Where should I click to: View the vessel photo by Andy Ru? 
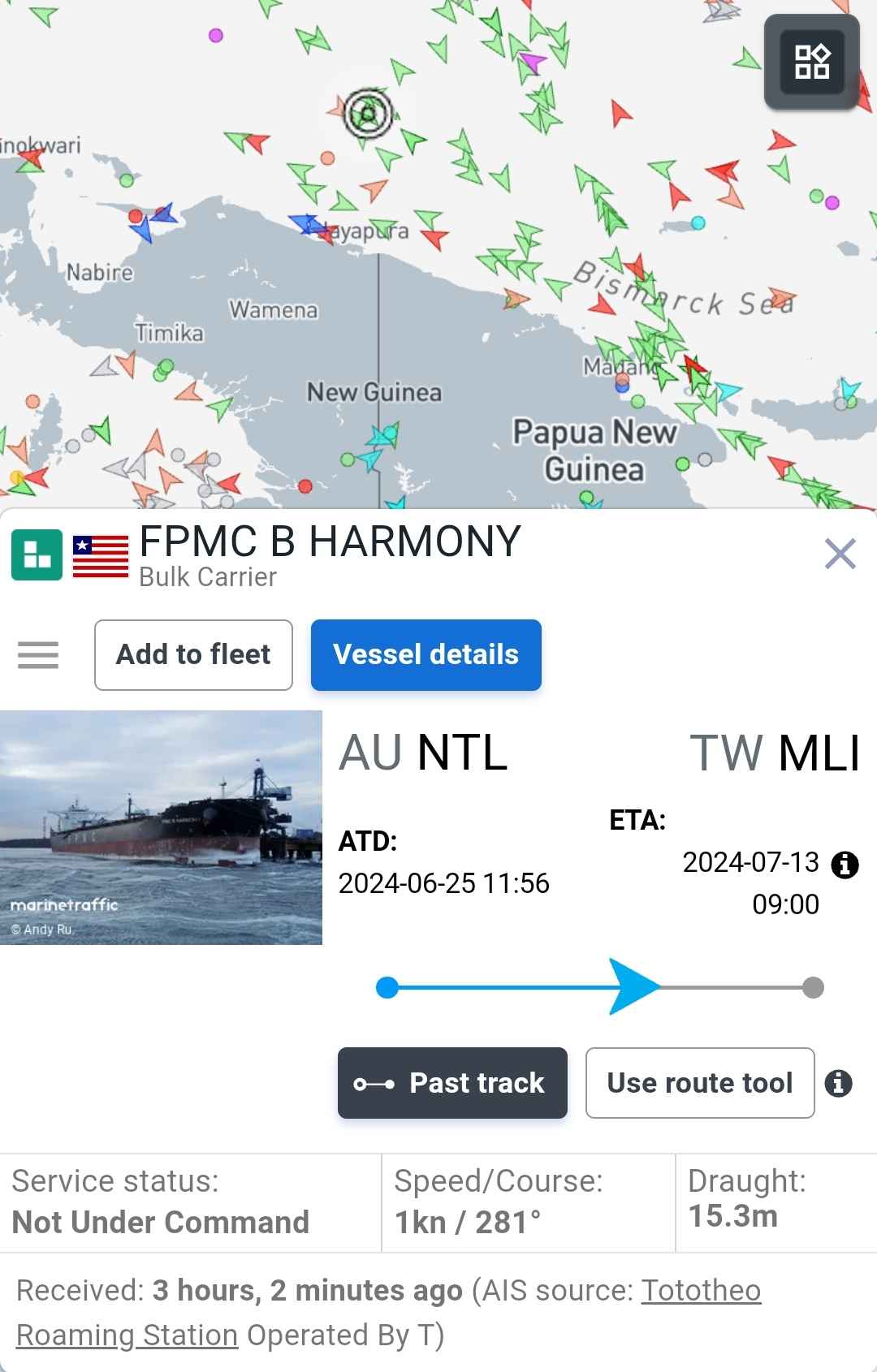tap(161, 827)
